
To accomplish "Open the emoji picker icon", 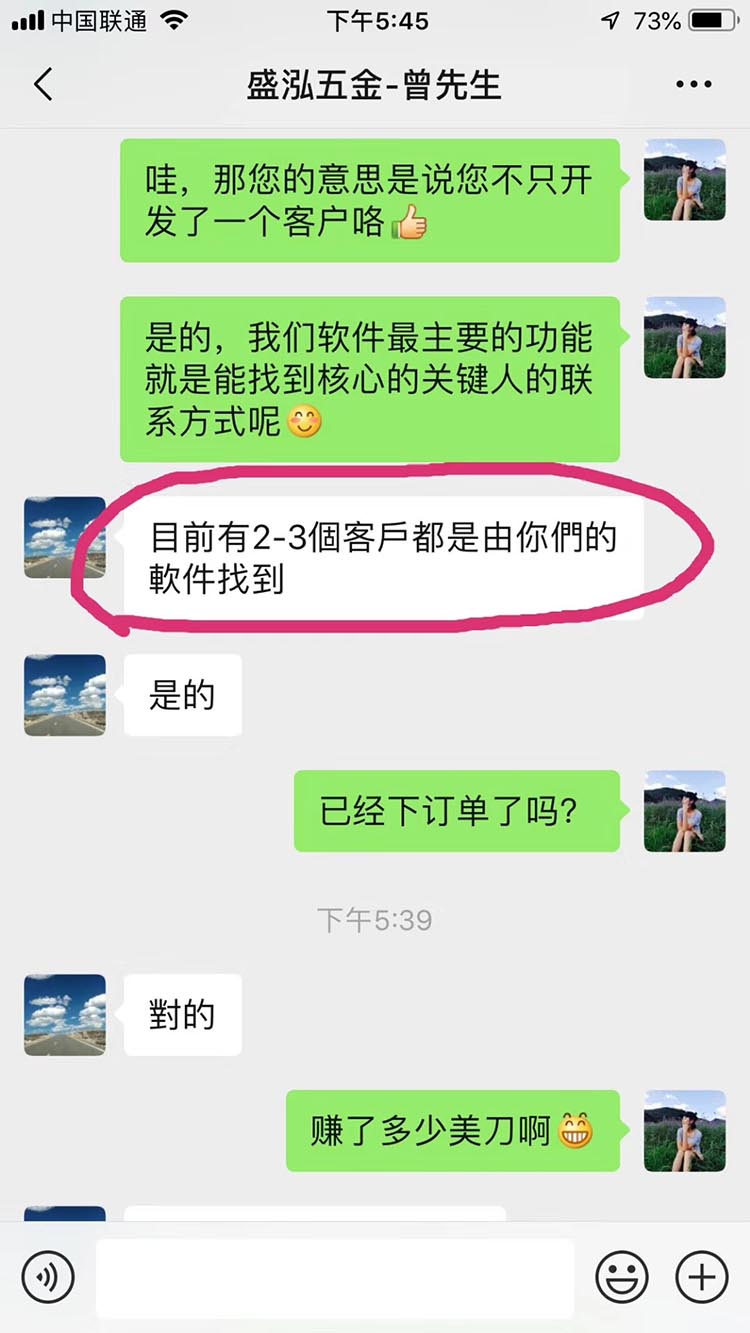I will (x=622, y=1277).
